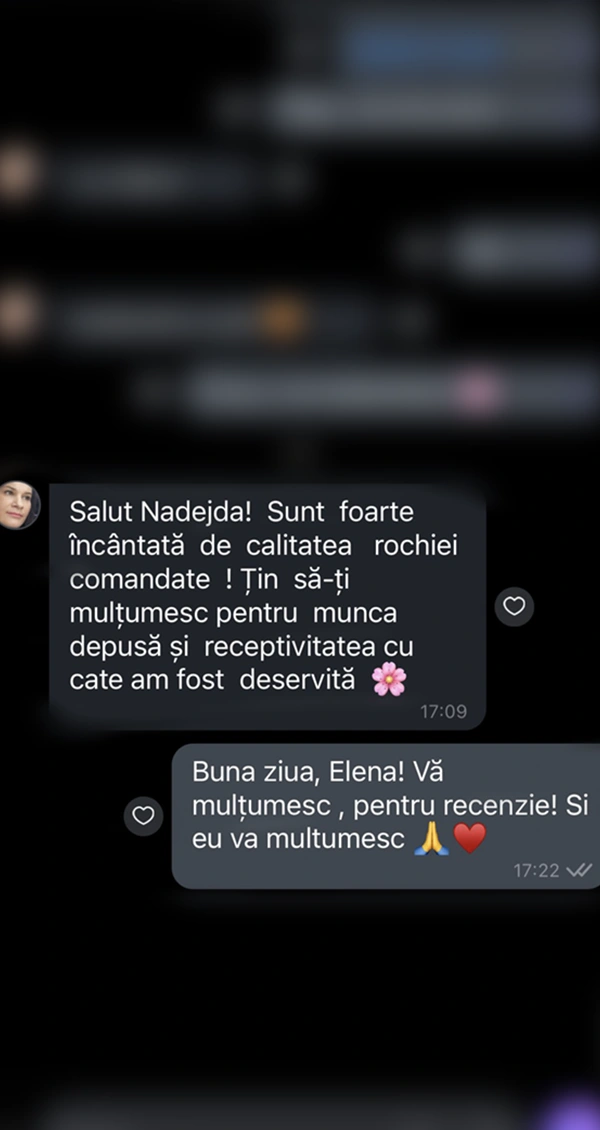Viewport: 600px width, 1130px height.
Task: Like Elena's message about the dress quality
Action: click(x=515, y=606)
